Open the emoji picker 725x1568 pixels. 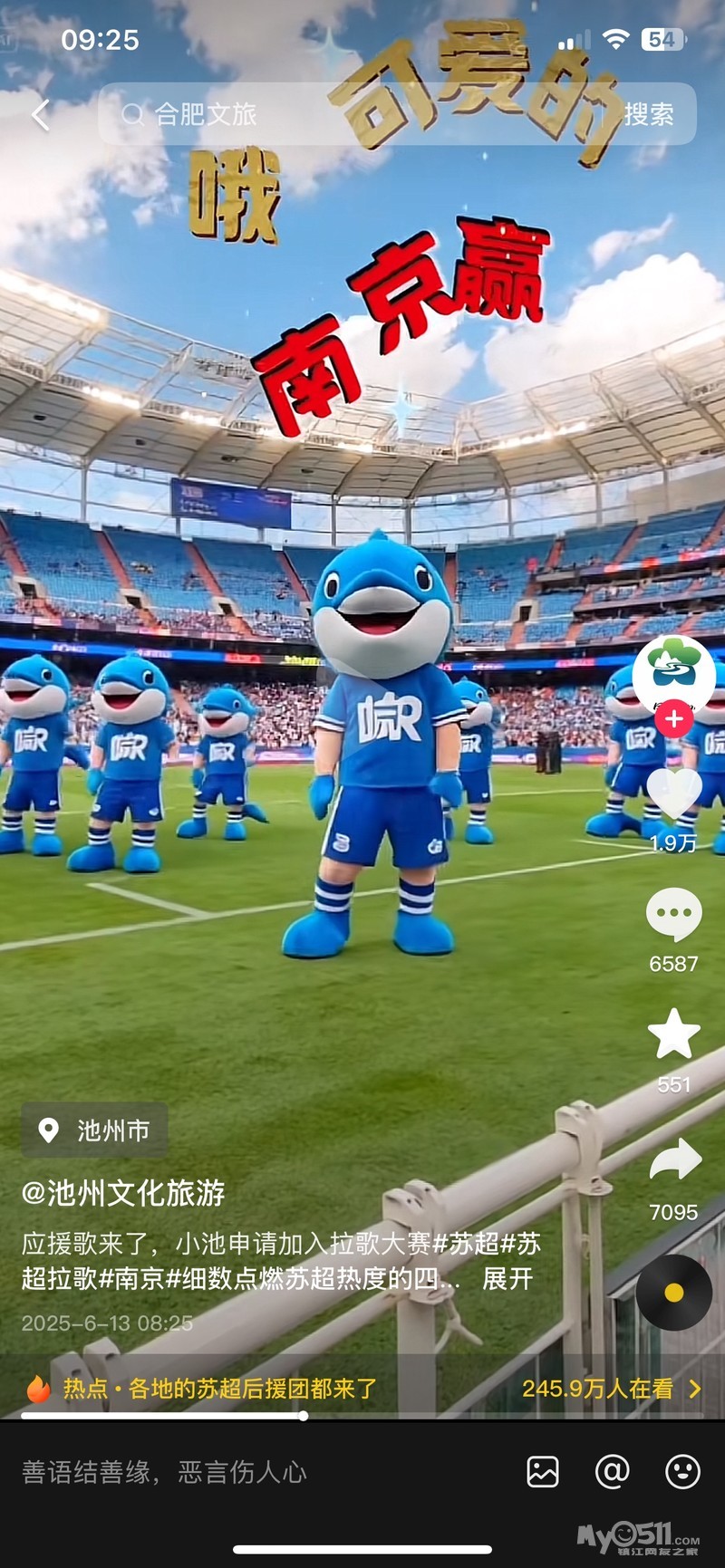(x=682, y=1472)
